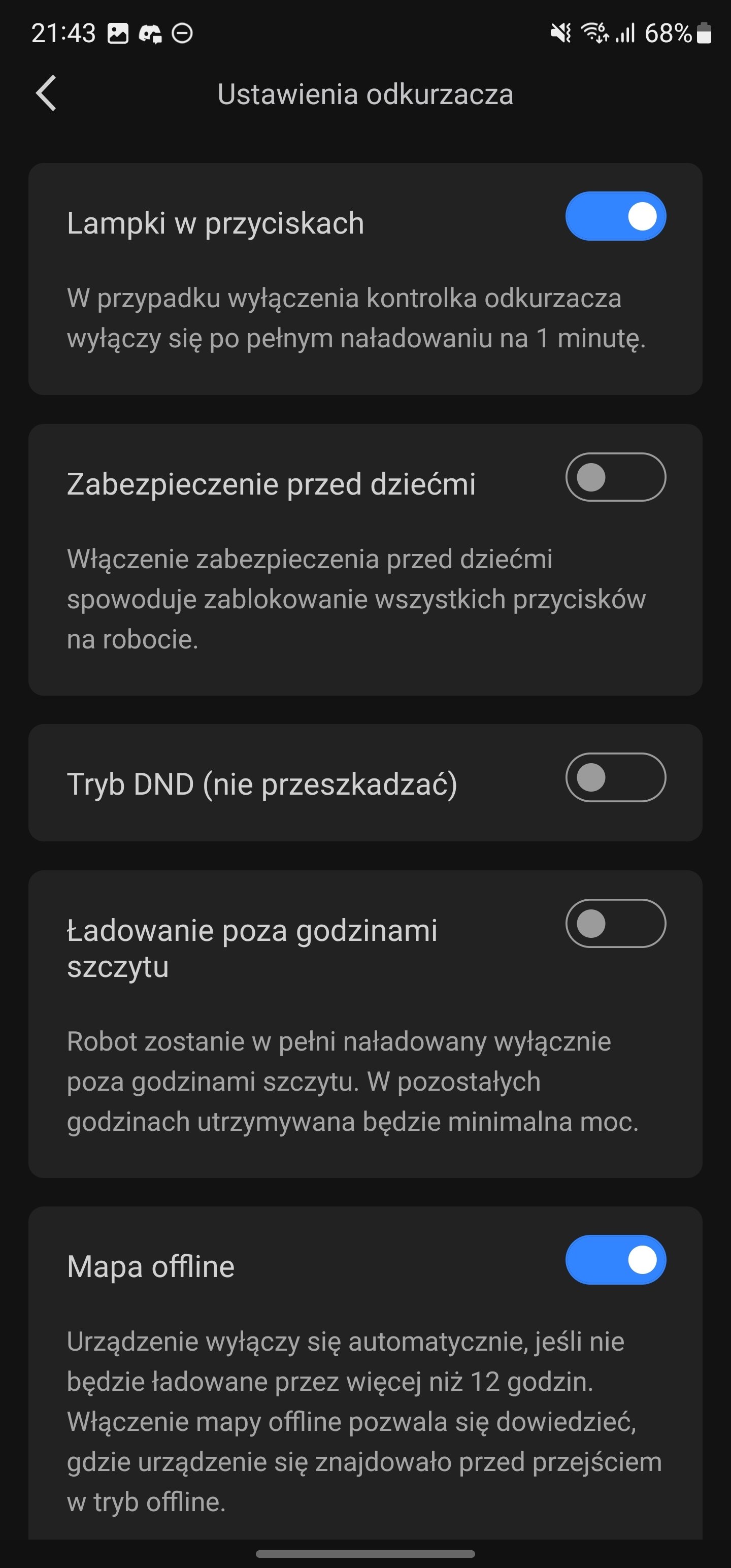This screenshot has width=731, height=1568.
Task: Go back from Ustawienia odkurzacza
Action: (x=46, y=94)
